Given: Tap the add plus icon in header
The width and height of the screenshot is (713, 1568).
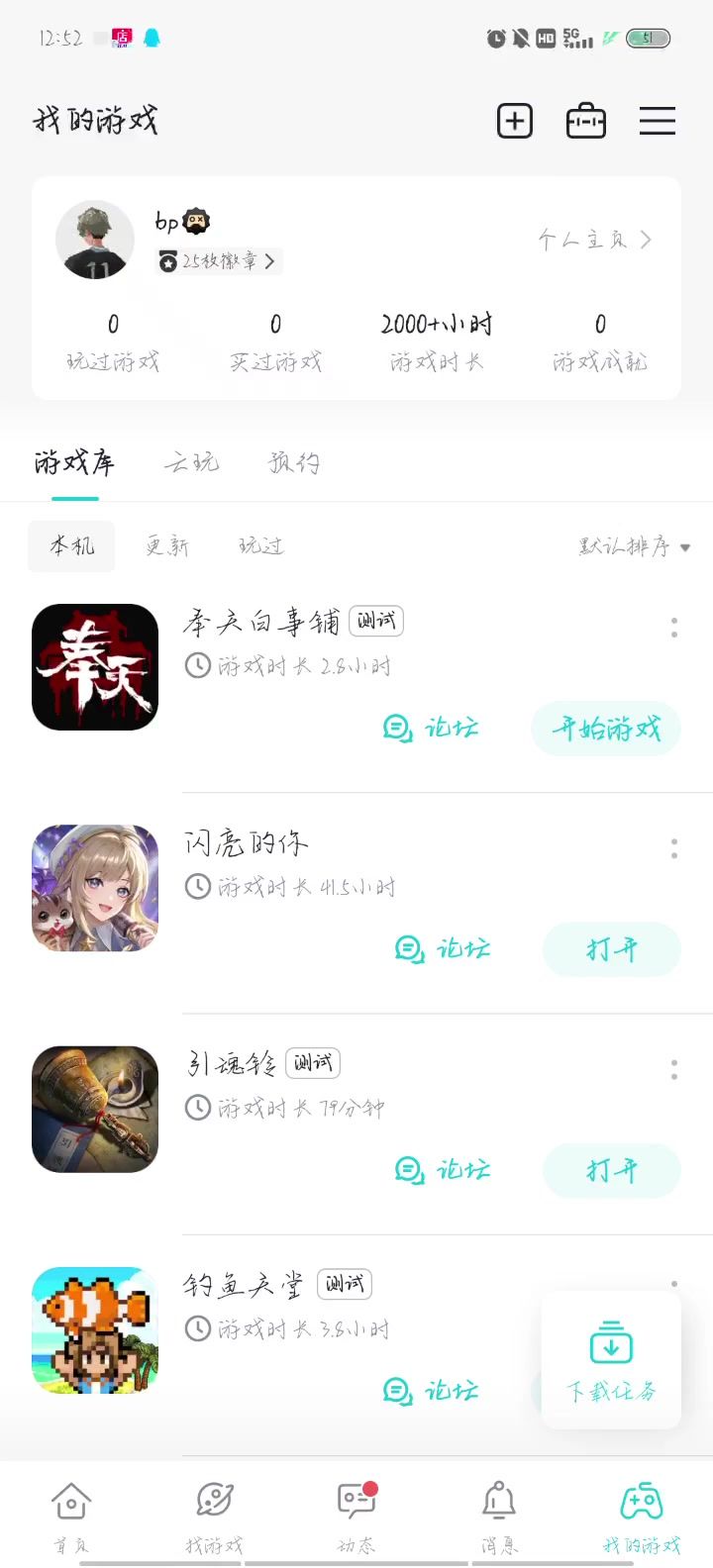Looking at the screenshot, I should [514, 121].
